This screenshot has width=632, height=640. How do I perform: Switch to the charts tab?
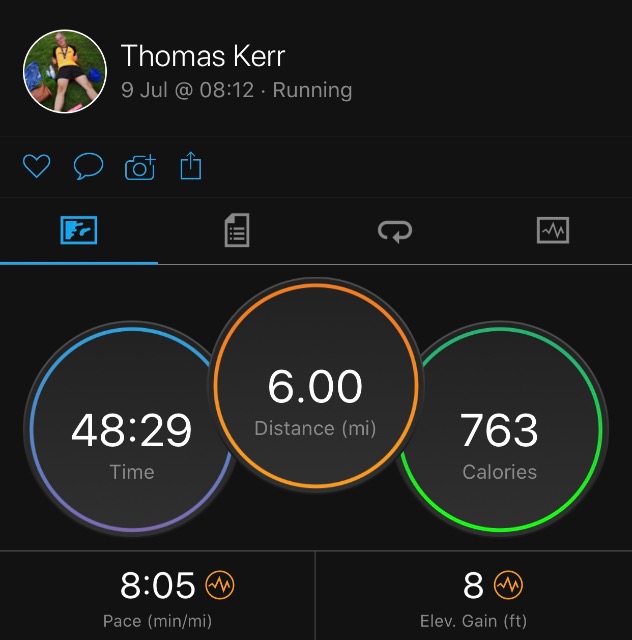click(x=552, y=231)
